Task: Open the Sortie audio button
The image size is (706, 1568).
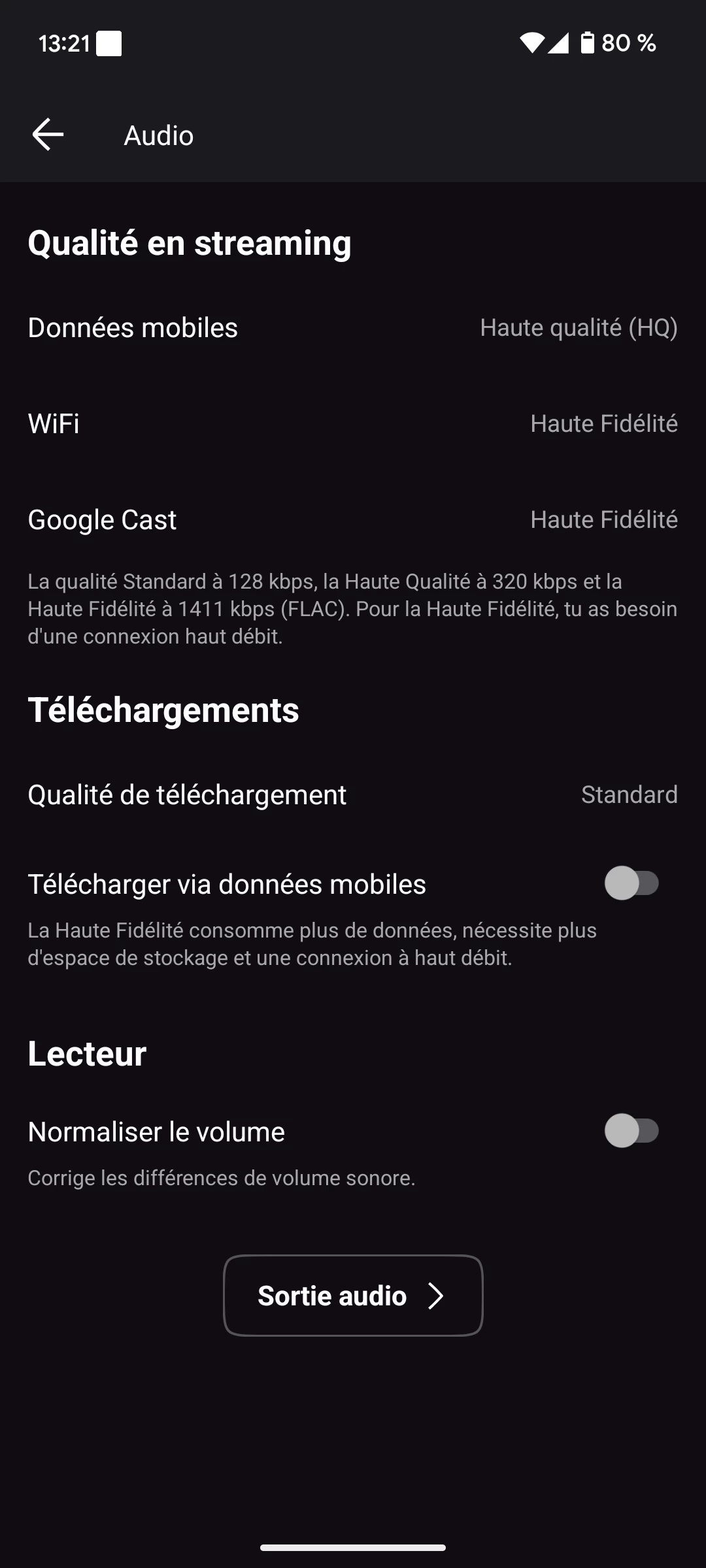Action: point(353,1296)
